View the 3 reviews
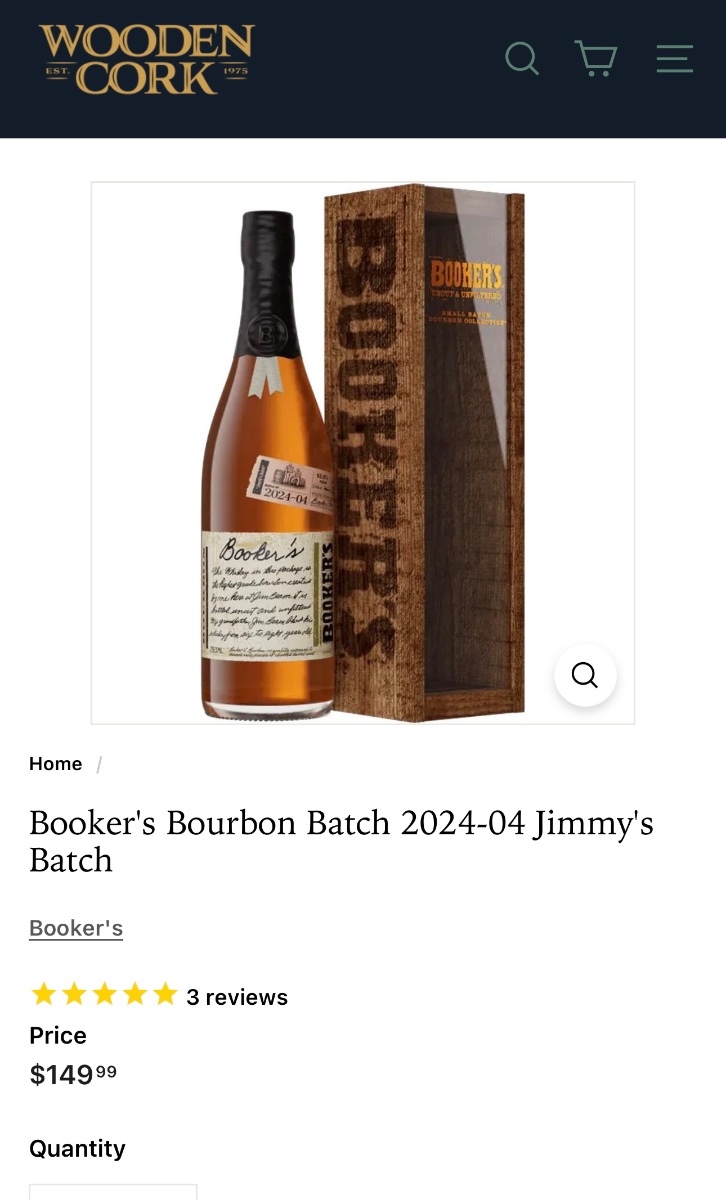 237,997
